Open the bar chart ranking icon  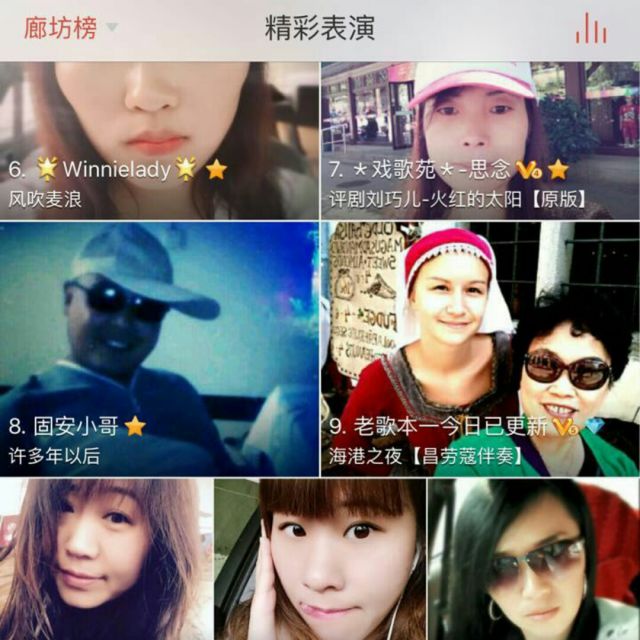click(590, 30)
